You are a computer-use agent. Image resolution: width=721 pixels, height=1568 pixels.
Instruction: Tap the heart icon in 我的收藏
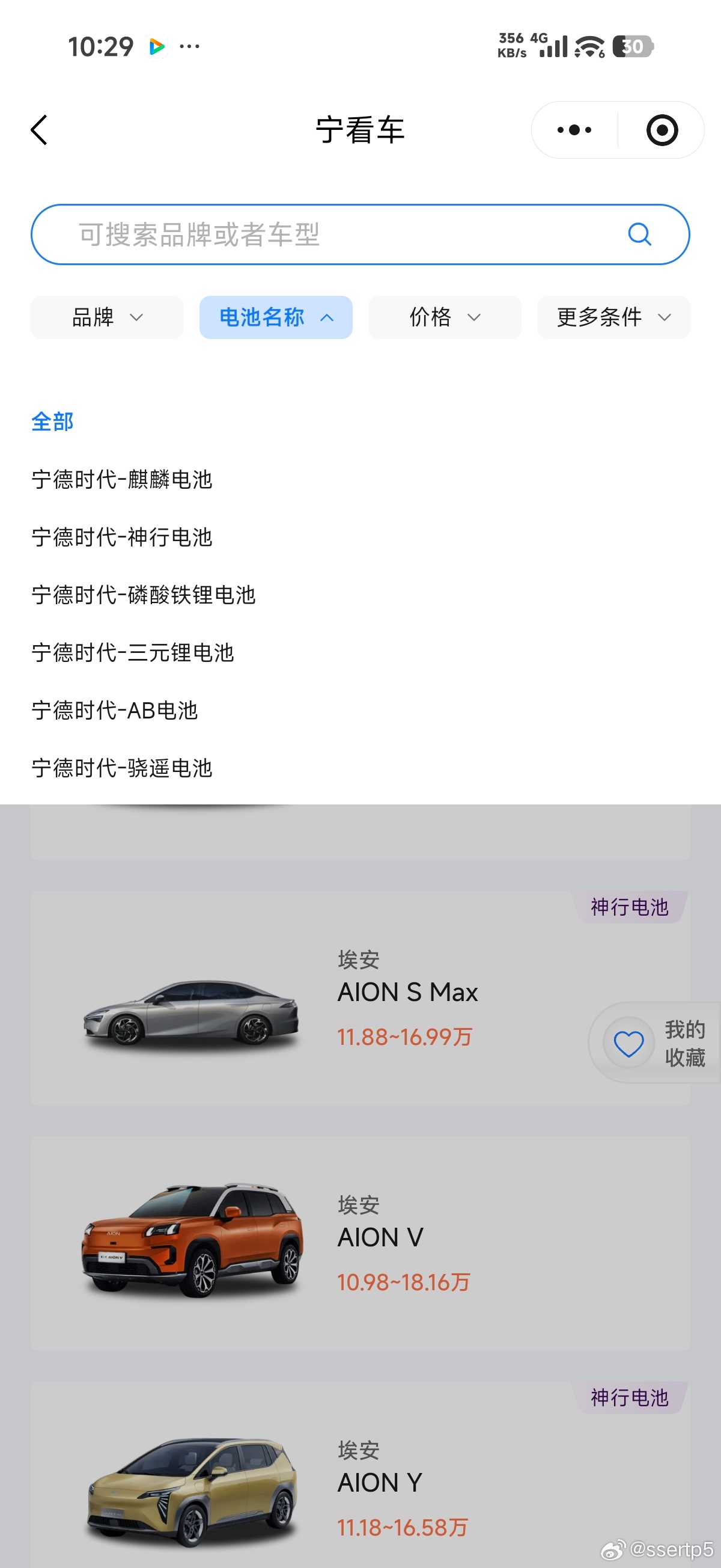628,1041
